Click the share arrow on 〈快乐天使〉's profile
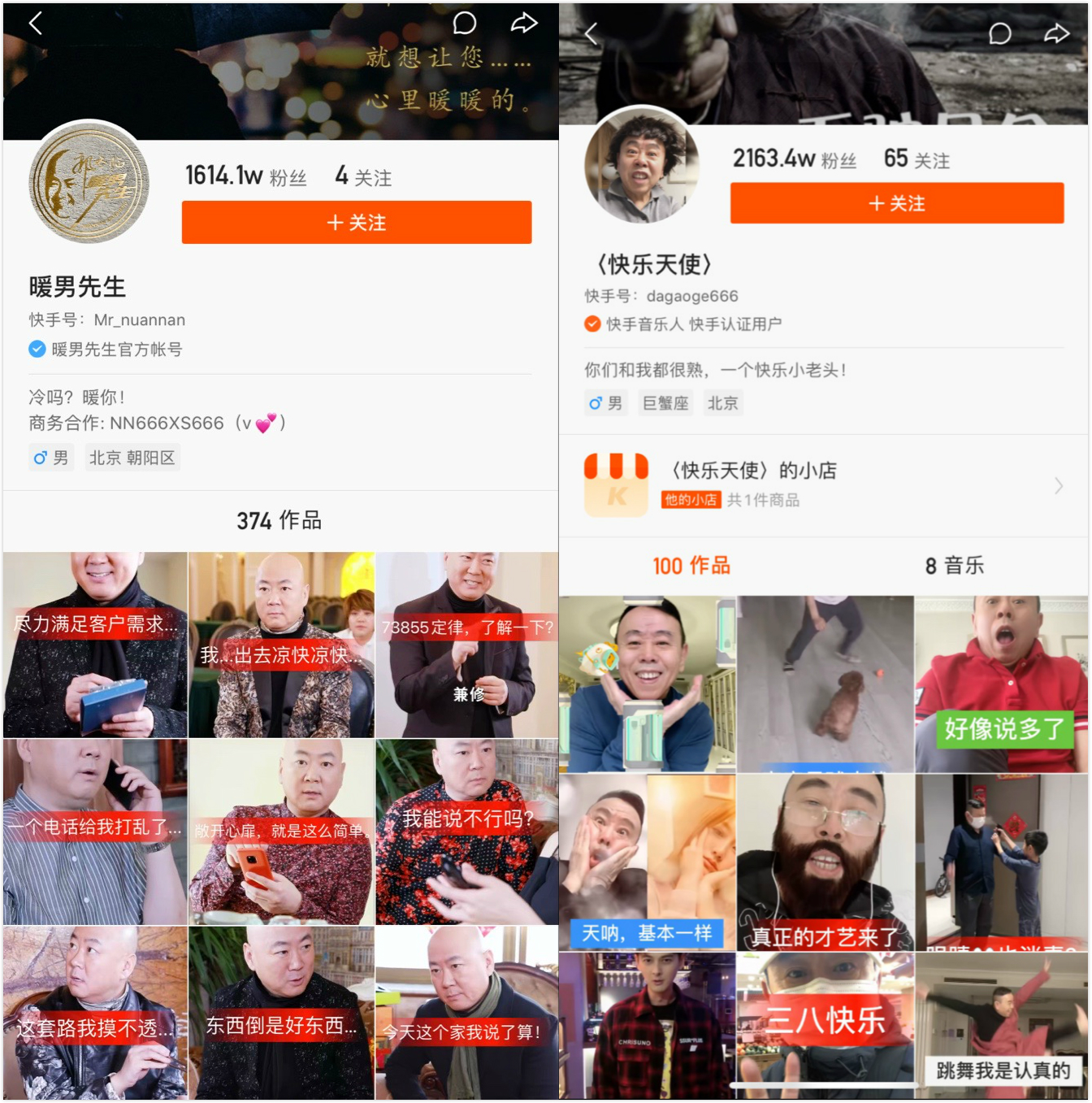 click(1057, 33)
